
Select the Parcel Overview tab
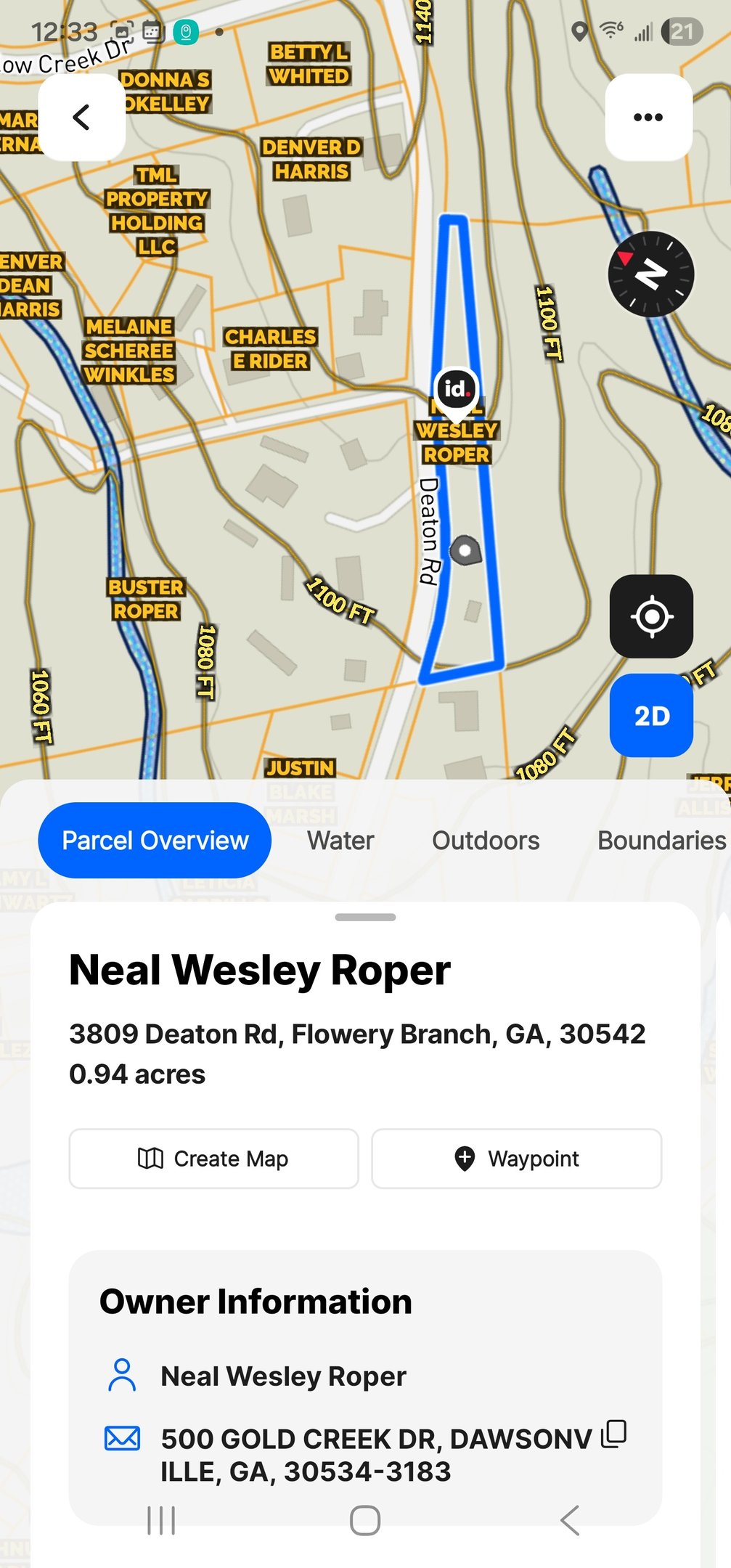(155, 841)
